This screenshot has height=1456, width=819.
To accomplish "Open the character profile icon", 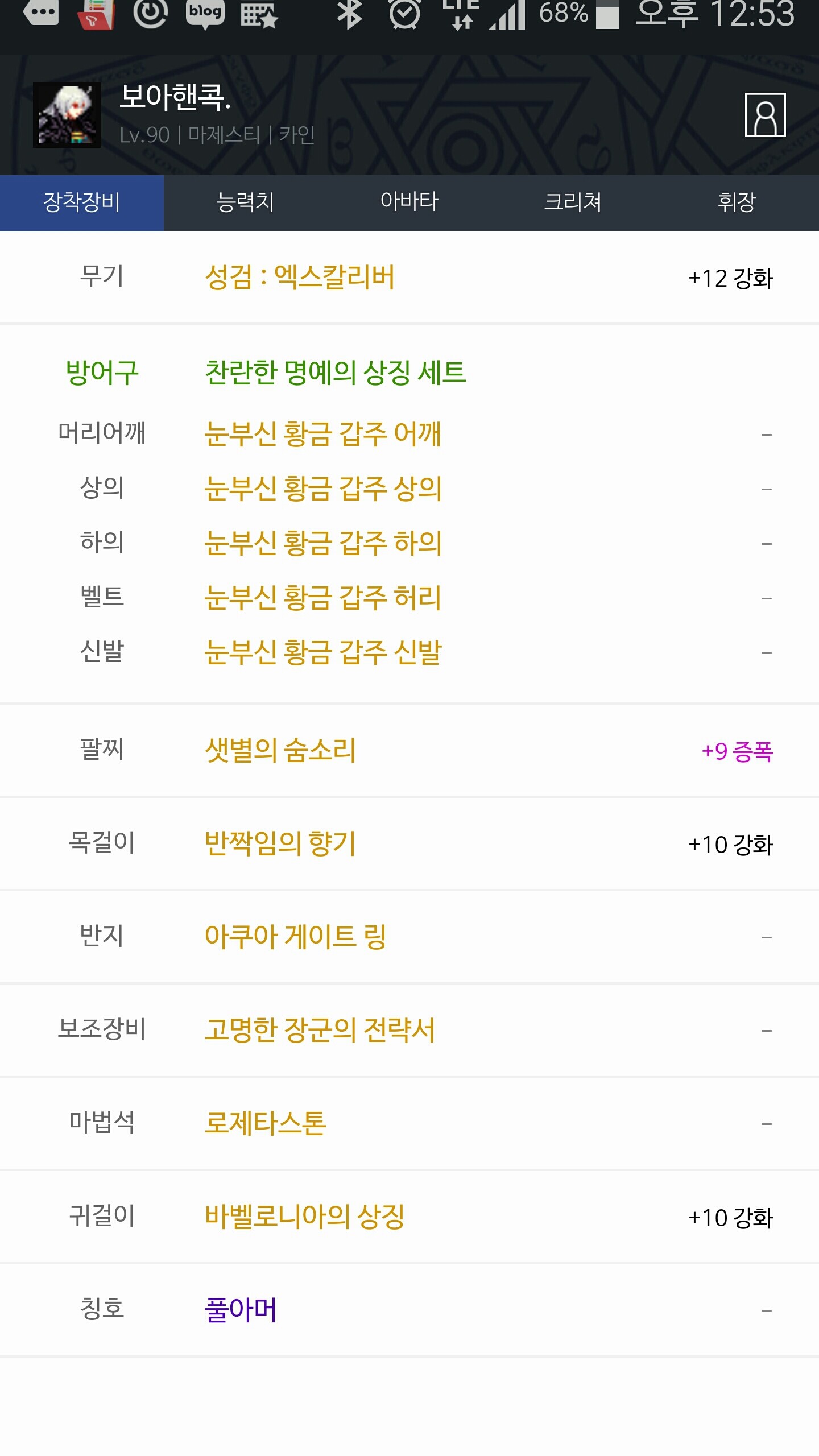I will [x=765, y=115].
